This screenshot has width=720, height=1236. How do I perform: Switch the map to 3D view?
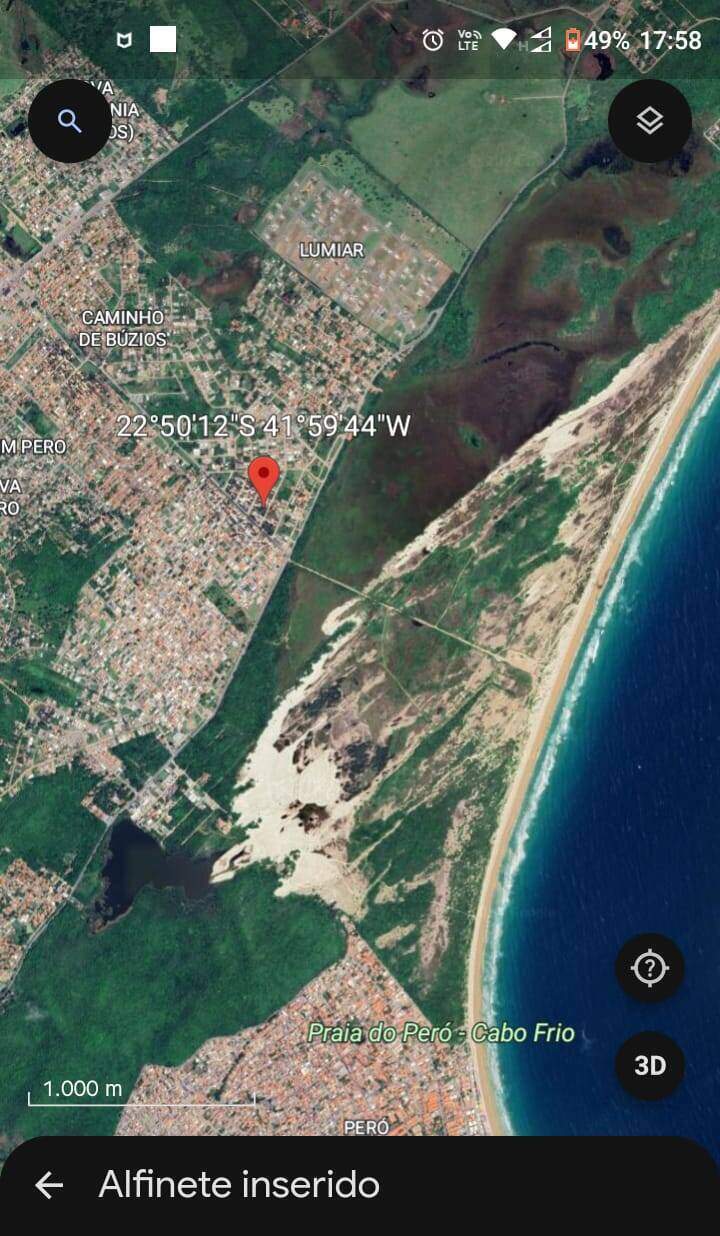tap(650, 1066)
